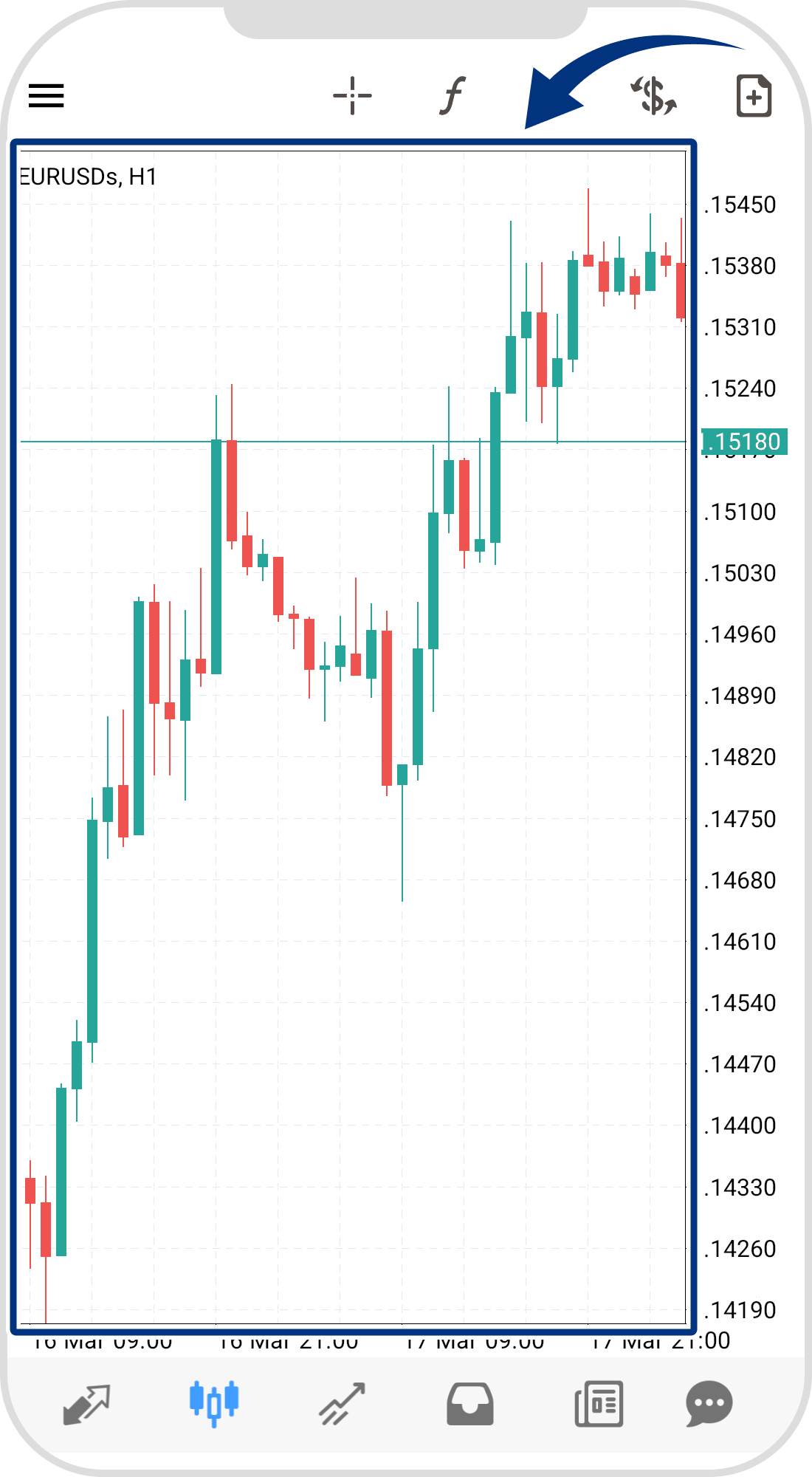Create a new order

(754, 96)
